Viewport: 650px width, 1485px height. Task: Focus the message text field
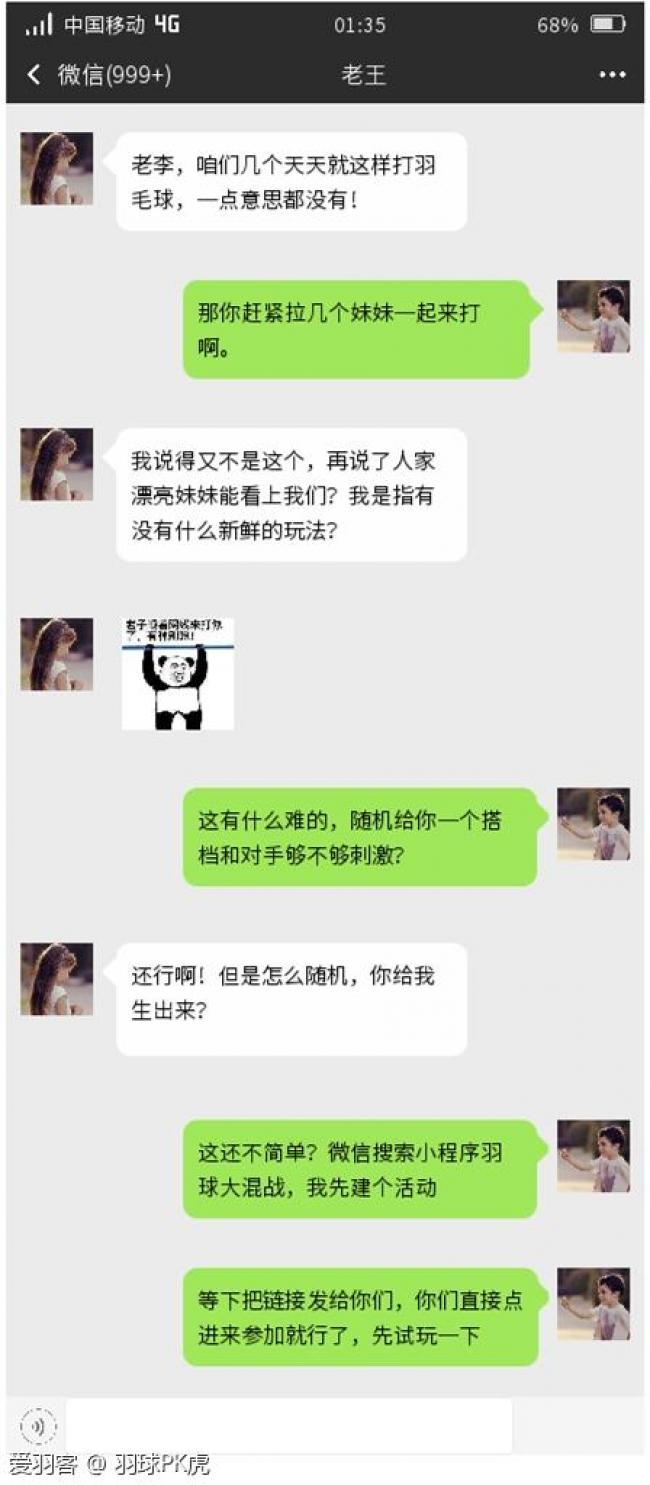288,1425
